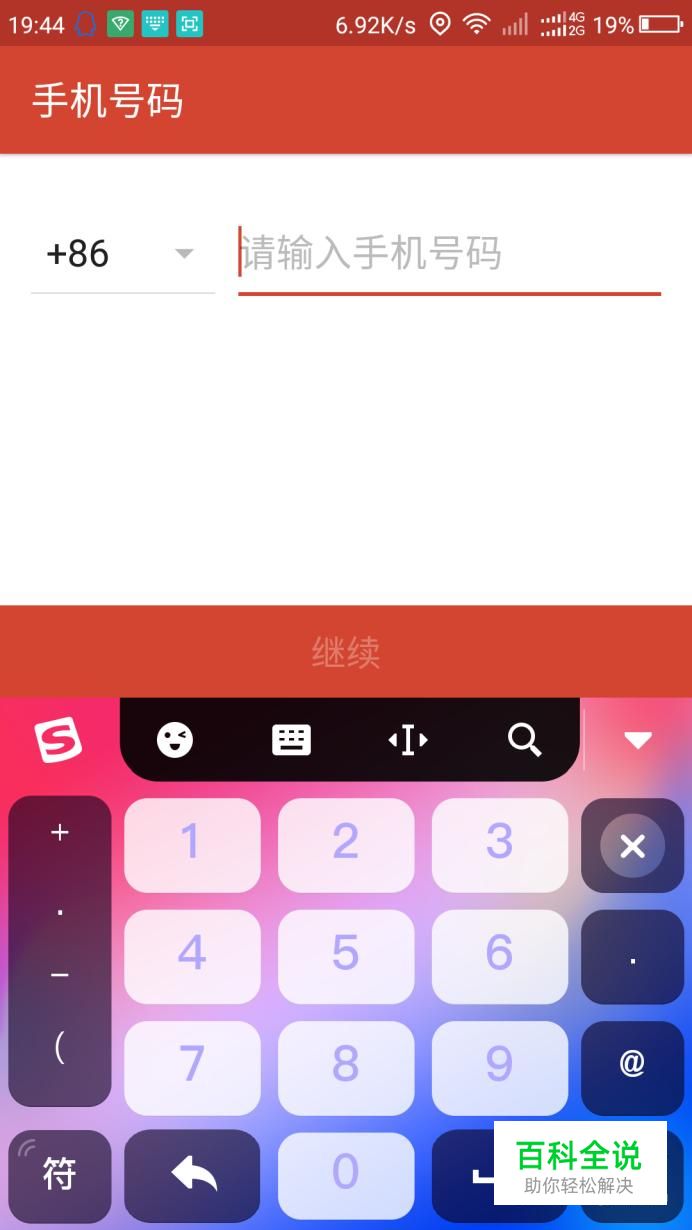Tap the backspace key
This screenshot has width=692, height=1230.
632,846
